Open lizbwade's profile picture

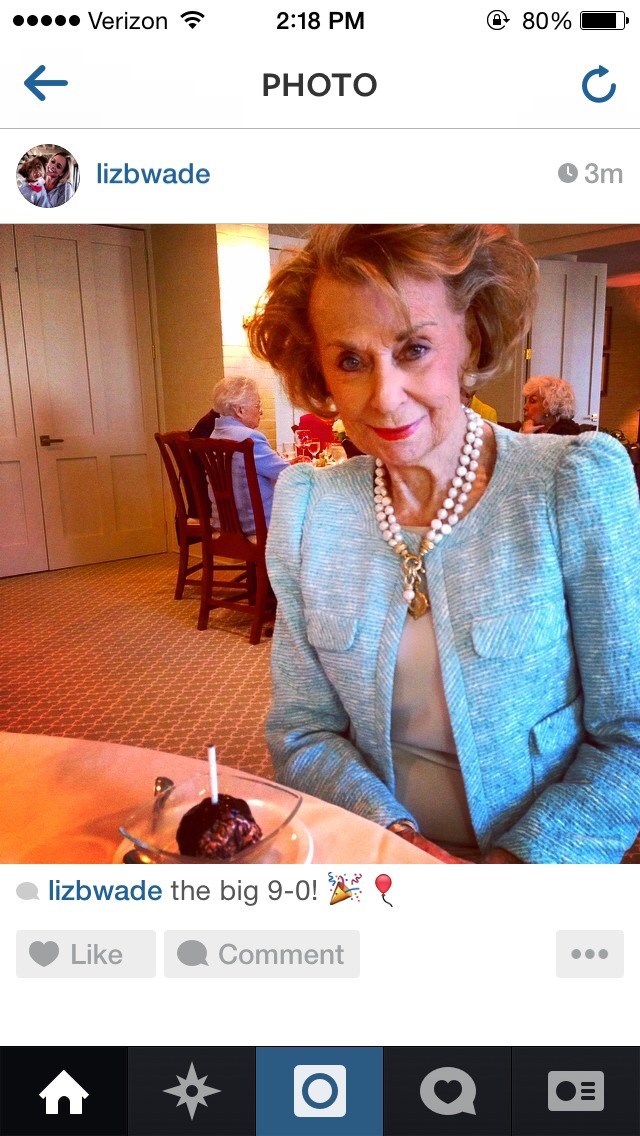tap(47, 176)
